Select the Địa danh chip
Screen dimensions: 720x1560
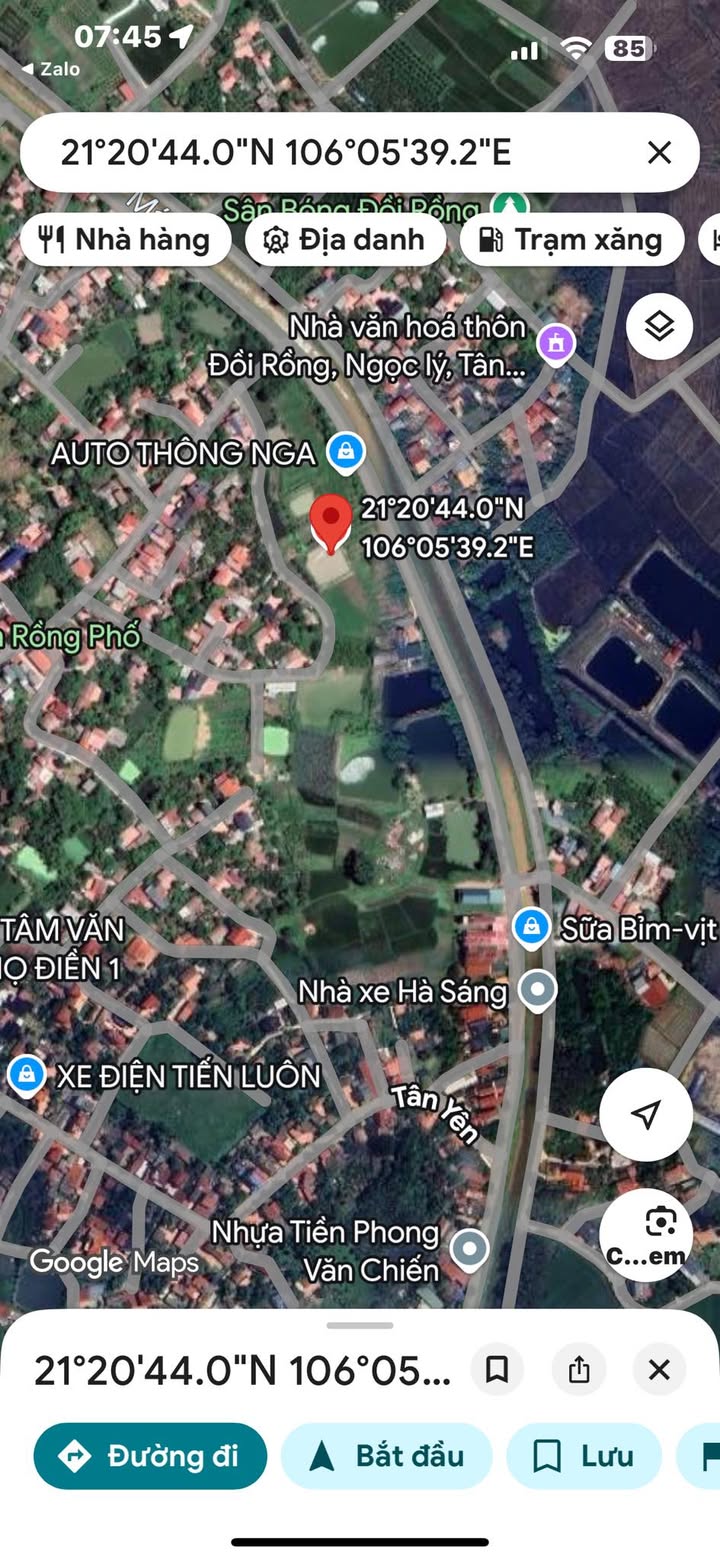[x=345, y=240]
